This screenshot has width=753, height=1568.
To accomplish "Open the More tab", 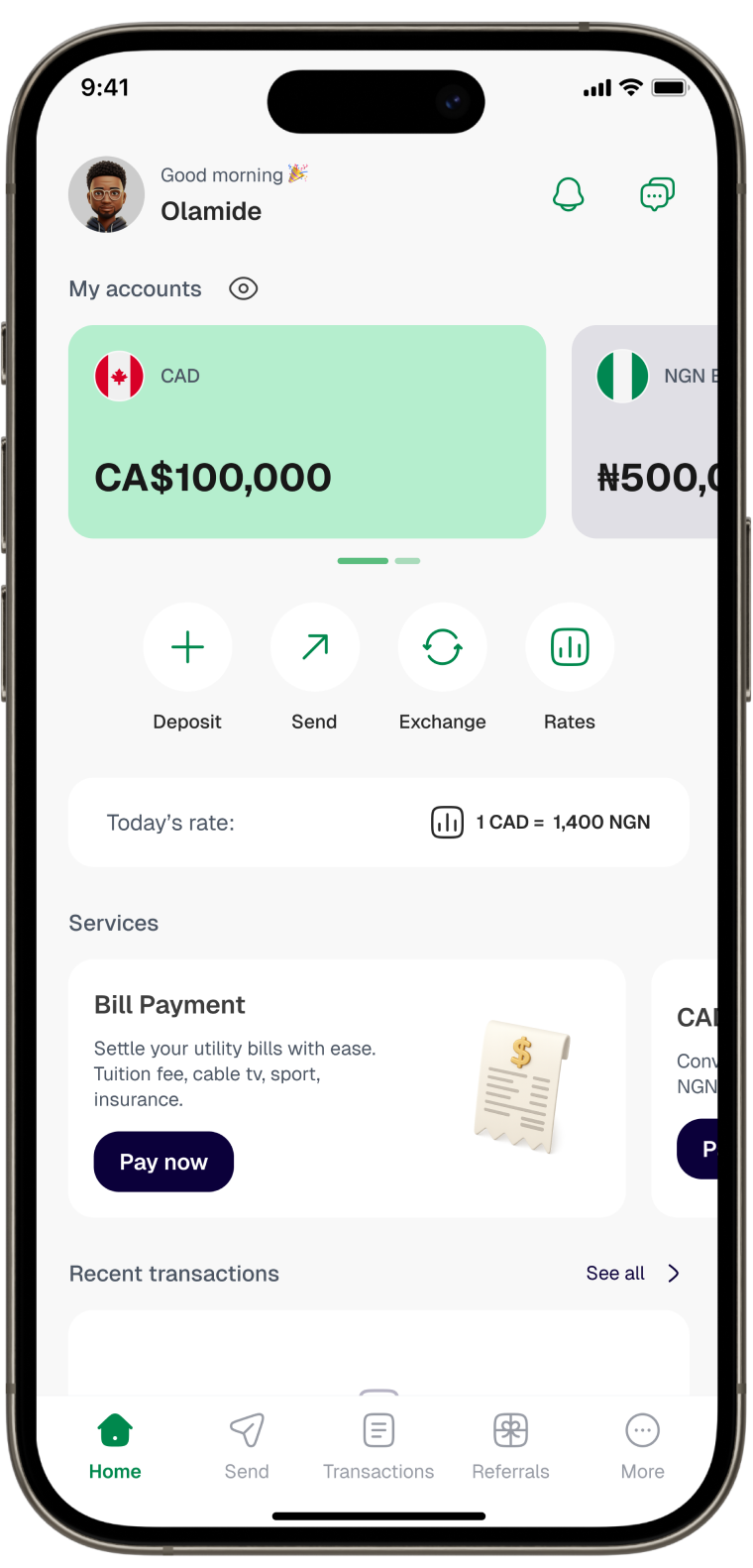I will pyautogui.click(x=643, y=1446).
